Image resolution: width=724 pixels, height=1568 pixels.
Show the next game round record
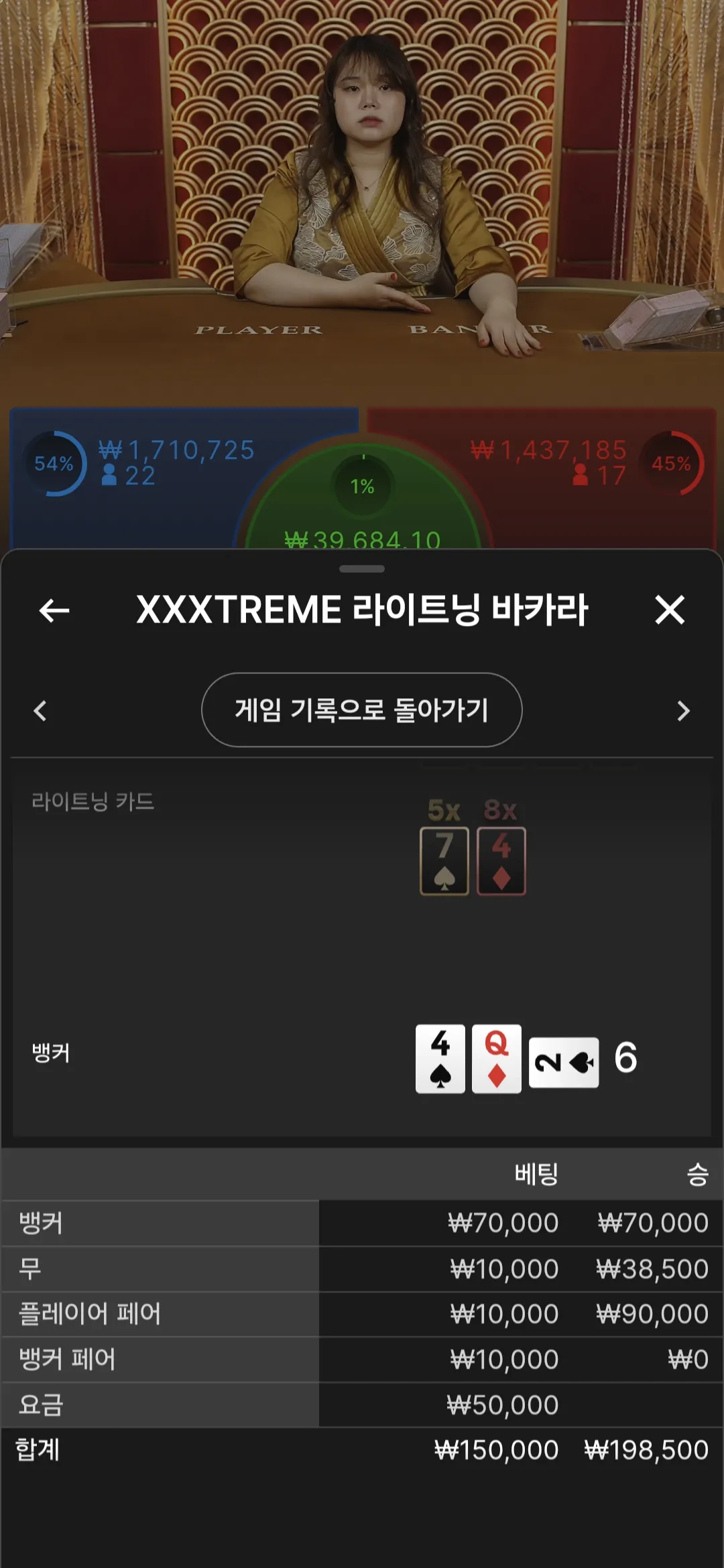click(x=683, y=710)
